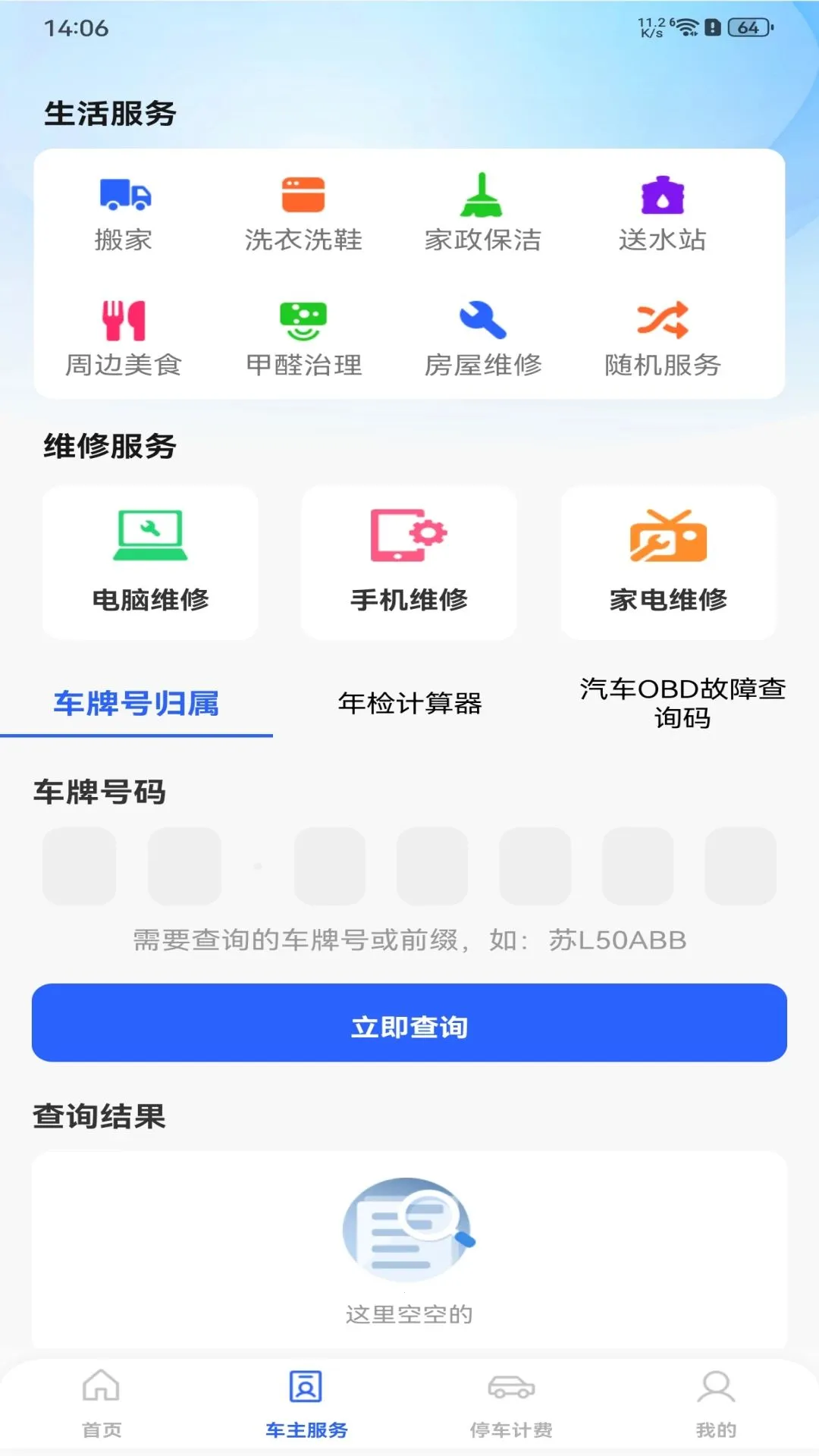Click the first license plate input box
Image resolution: width=819 pixels, height=1456 pixels.
[x=78, y=864]
